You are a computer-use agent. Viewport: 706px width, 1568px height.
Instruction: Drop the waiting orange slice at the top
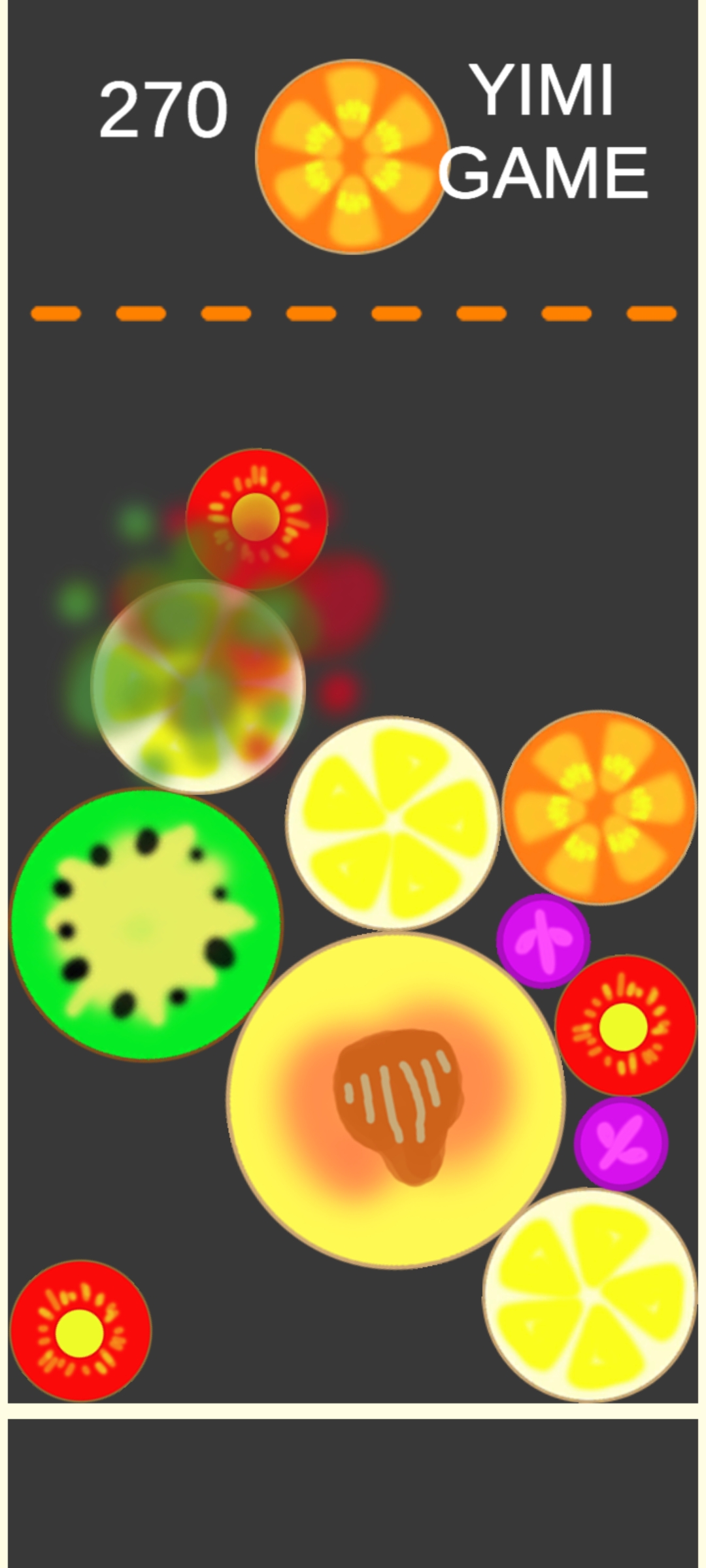pos(352,157)
